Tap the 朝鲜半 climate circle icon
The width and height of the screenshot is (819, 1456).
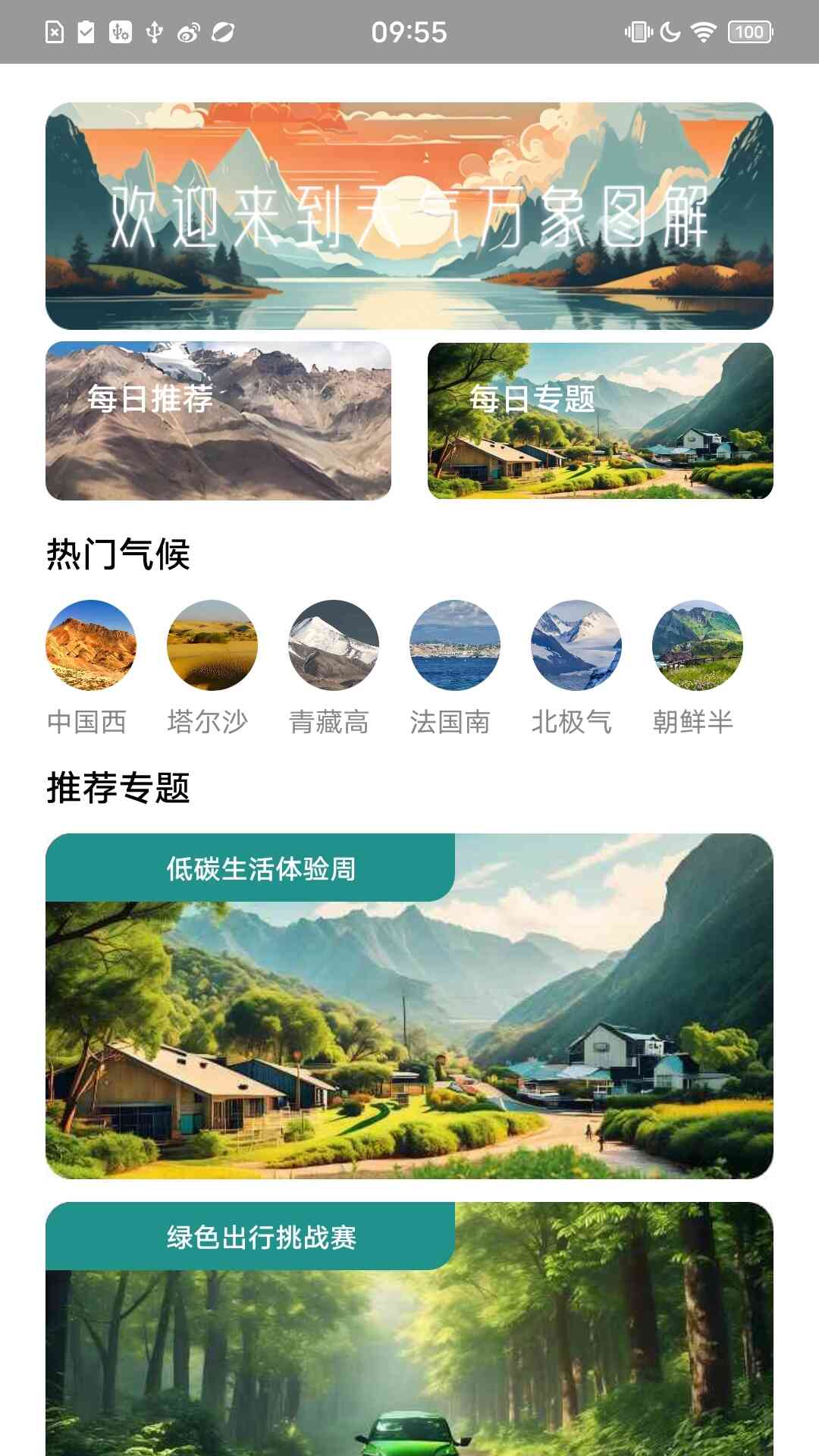[695, 646]
